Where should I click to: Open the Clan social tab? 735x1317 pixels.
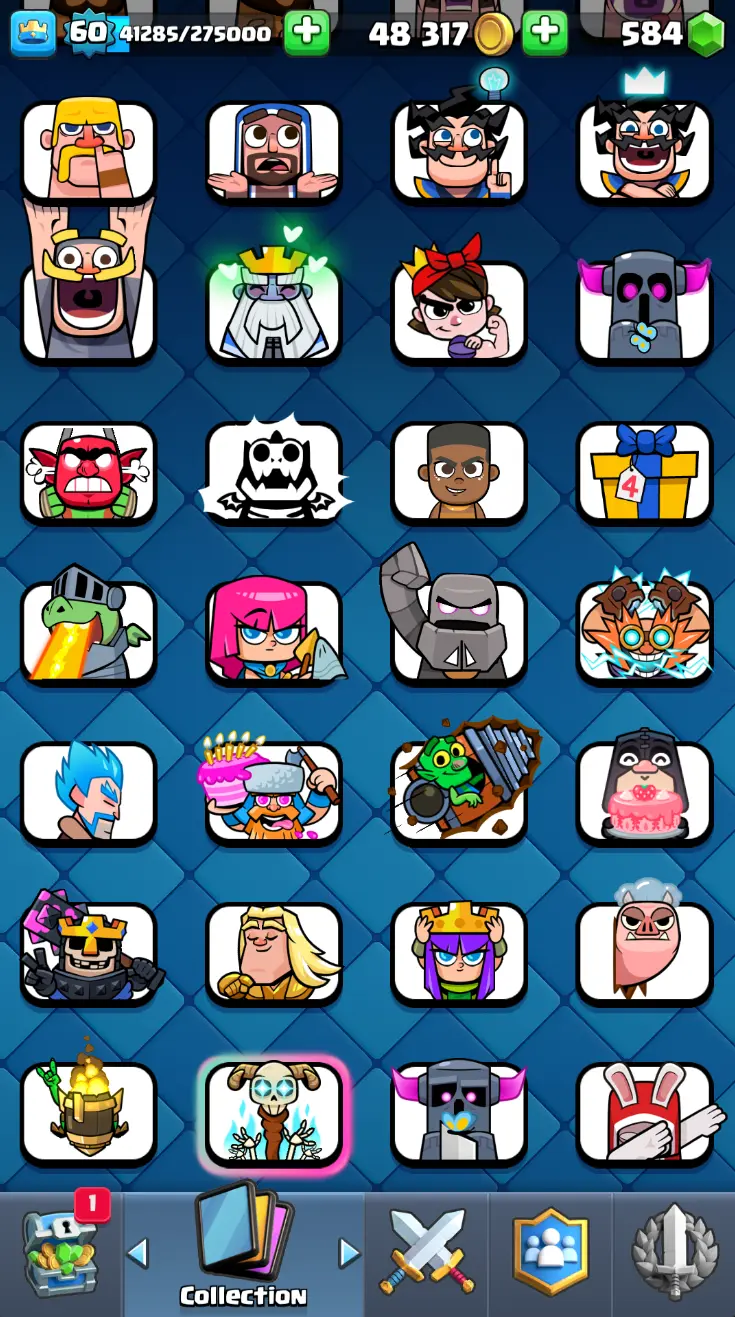click(551, 1254)
